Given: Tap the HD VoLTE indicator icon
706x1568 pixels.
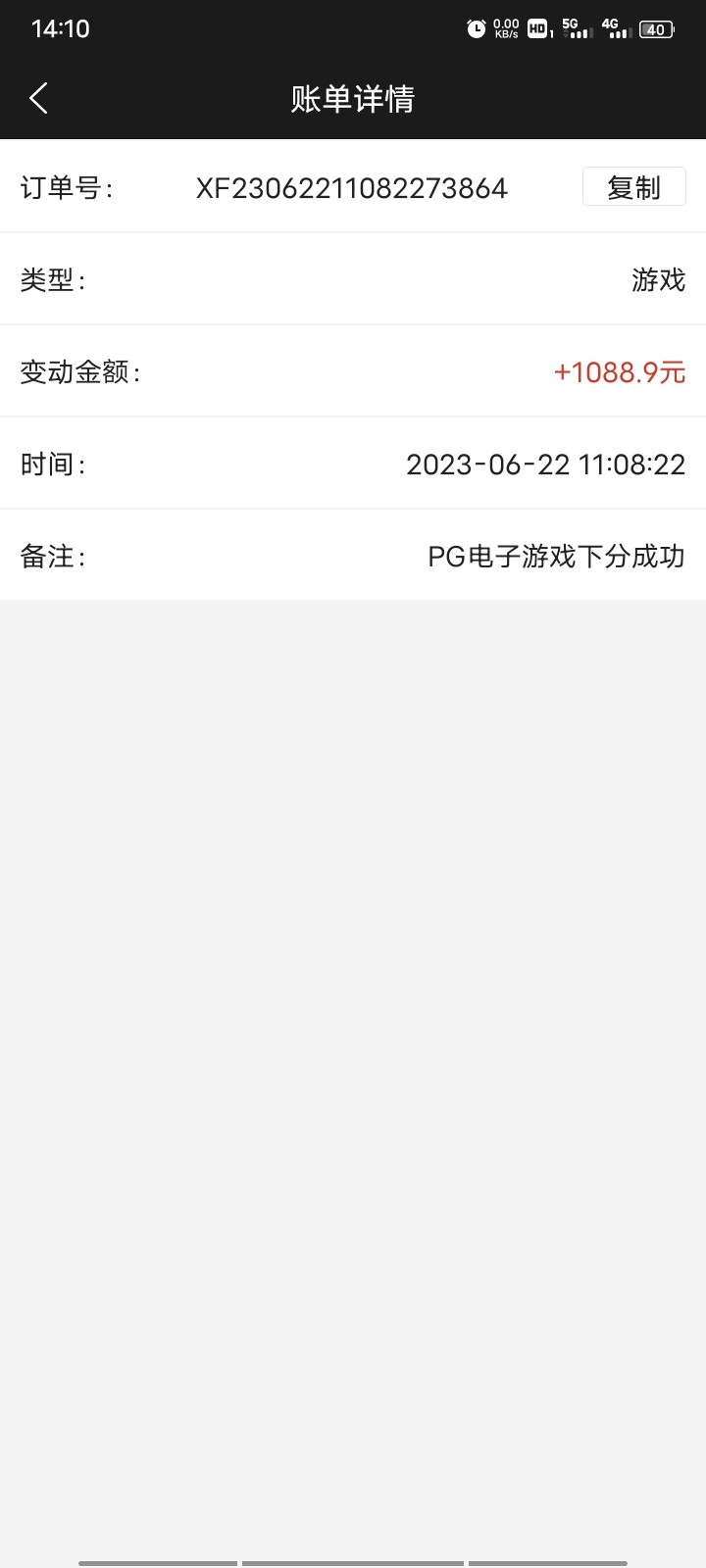Looking at the screenshot, I should point(536,29).
